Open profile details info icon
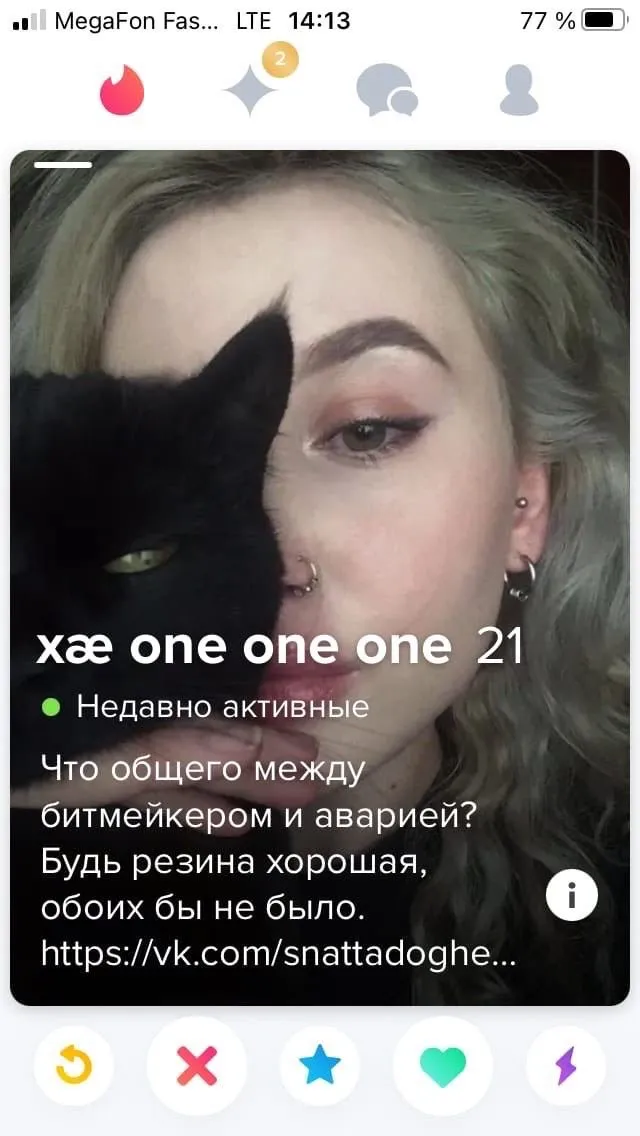 [572, 895]
